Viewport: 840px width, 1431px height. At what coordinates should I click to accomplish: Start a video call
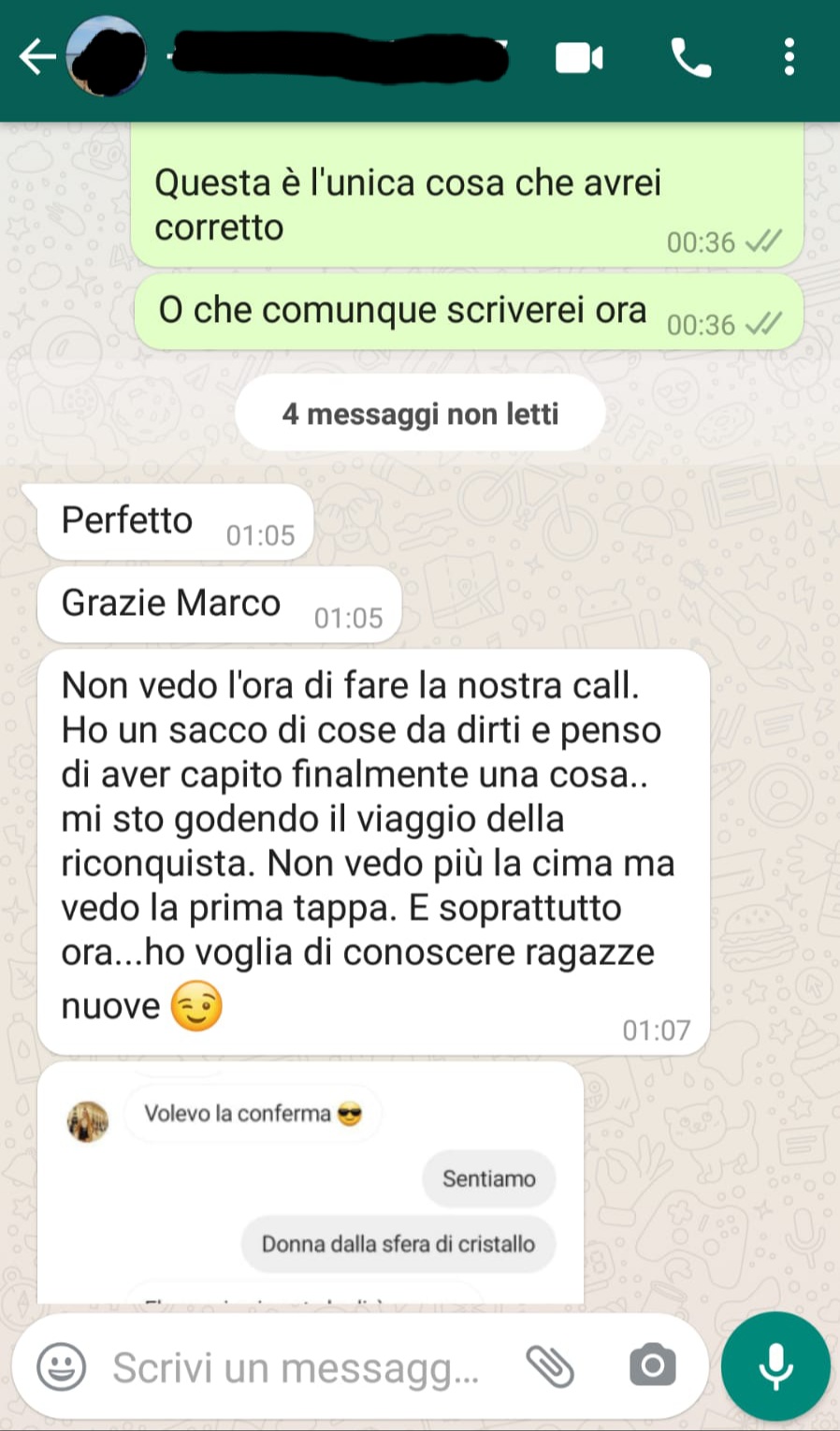pyautogui.click(x=579, y=58)
